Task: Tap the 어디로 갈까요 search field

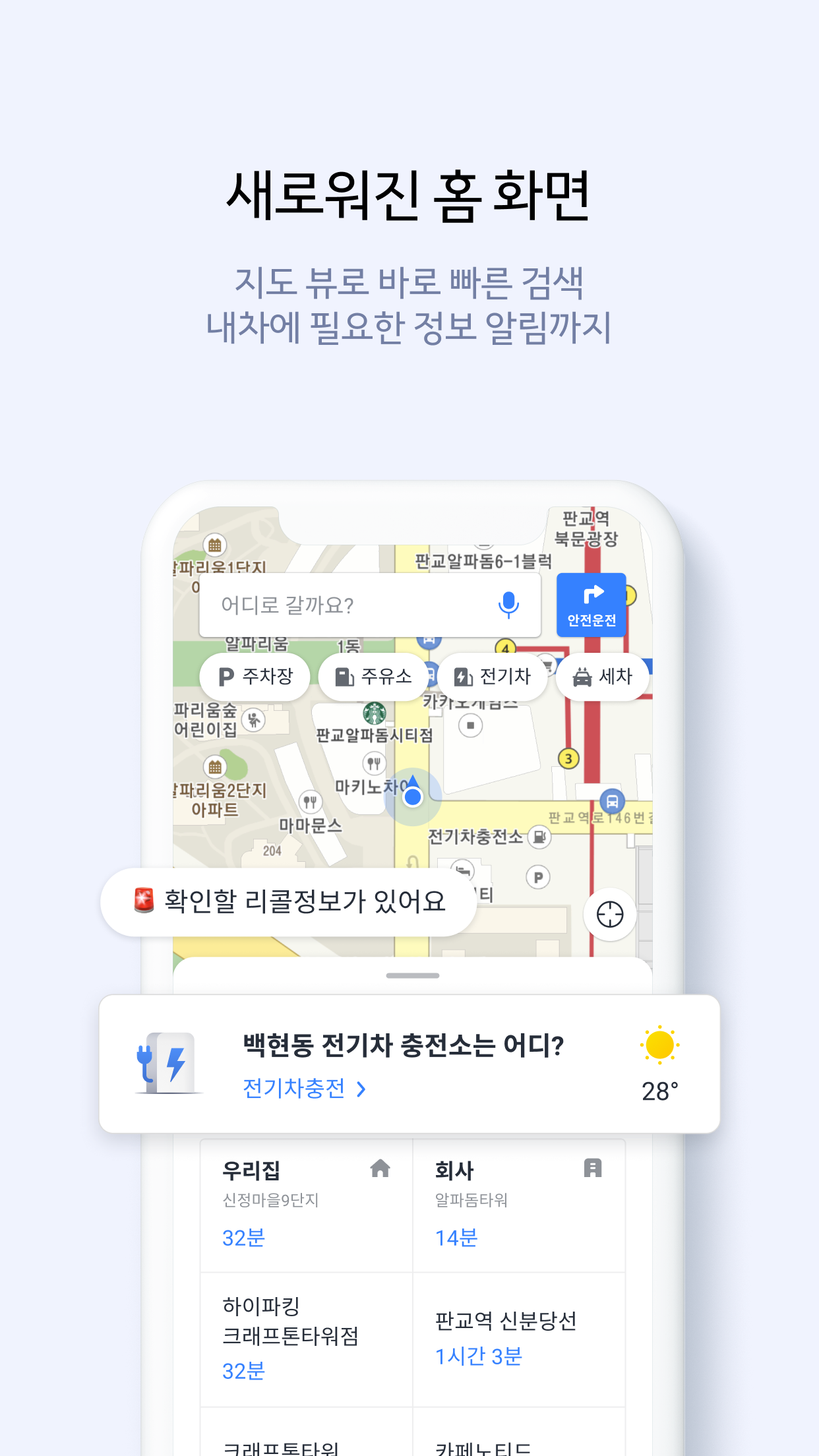Action: pos(349,603)
